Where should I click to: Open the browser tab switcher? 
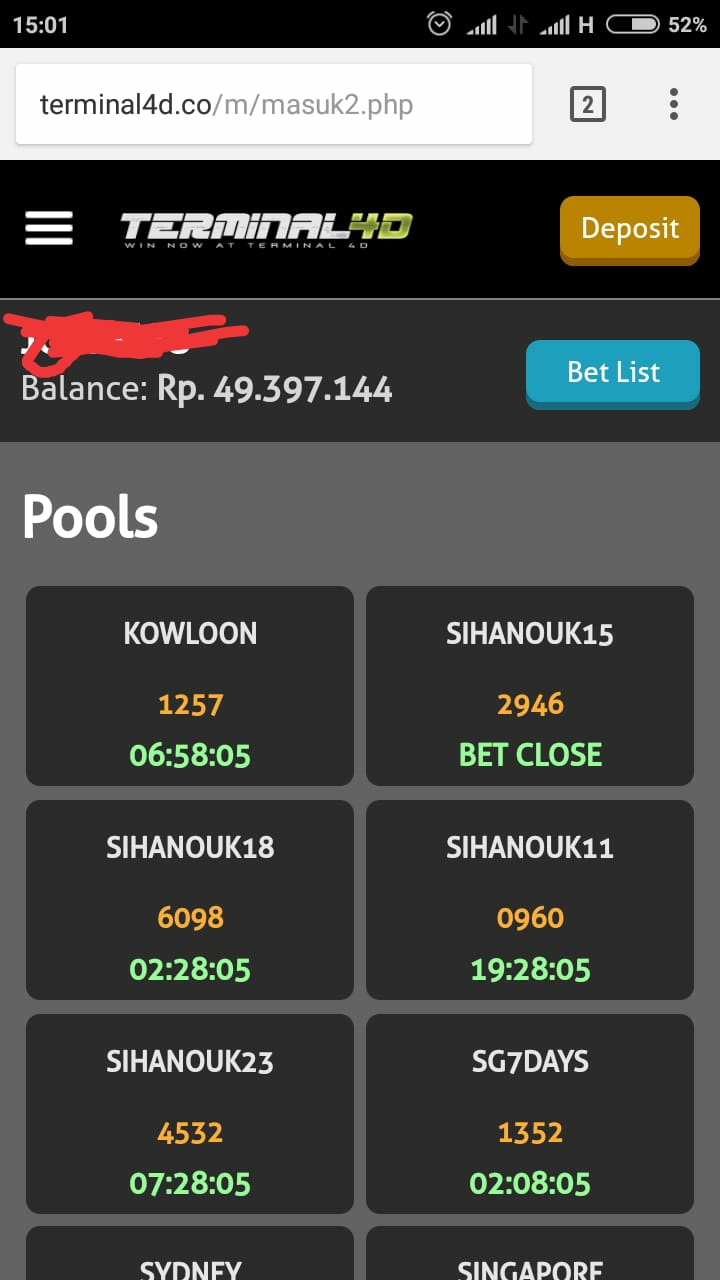pos(587,104)
